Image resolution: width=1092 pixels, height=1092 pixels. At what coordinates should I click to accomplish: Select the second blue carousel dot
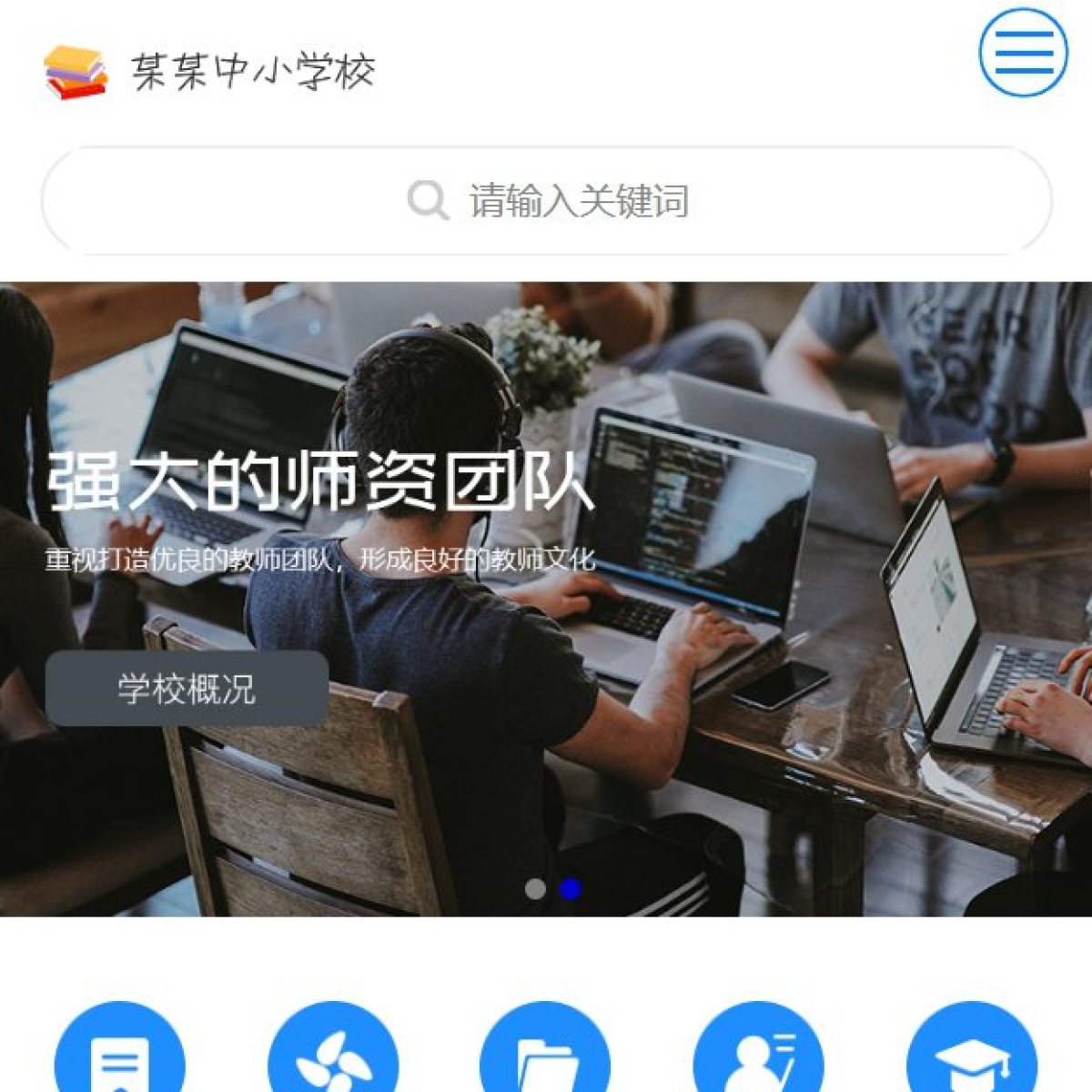[x=571, y=888]
